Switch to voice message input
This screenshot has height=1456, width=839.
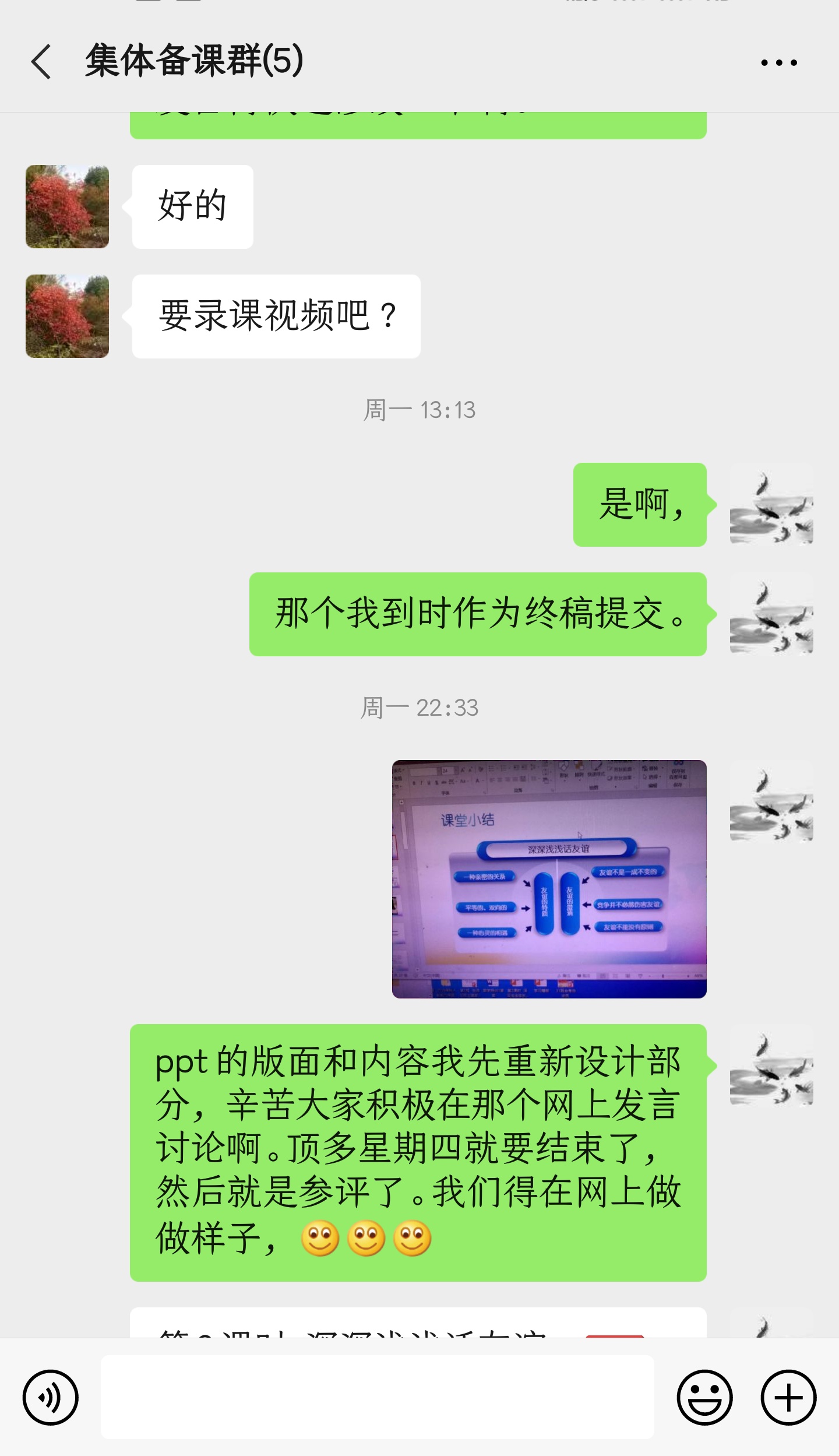click(x=51, y=1397)
